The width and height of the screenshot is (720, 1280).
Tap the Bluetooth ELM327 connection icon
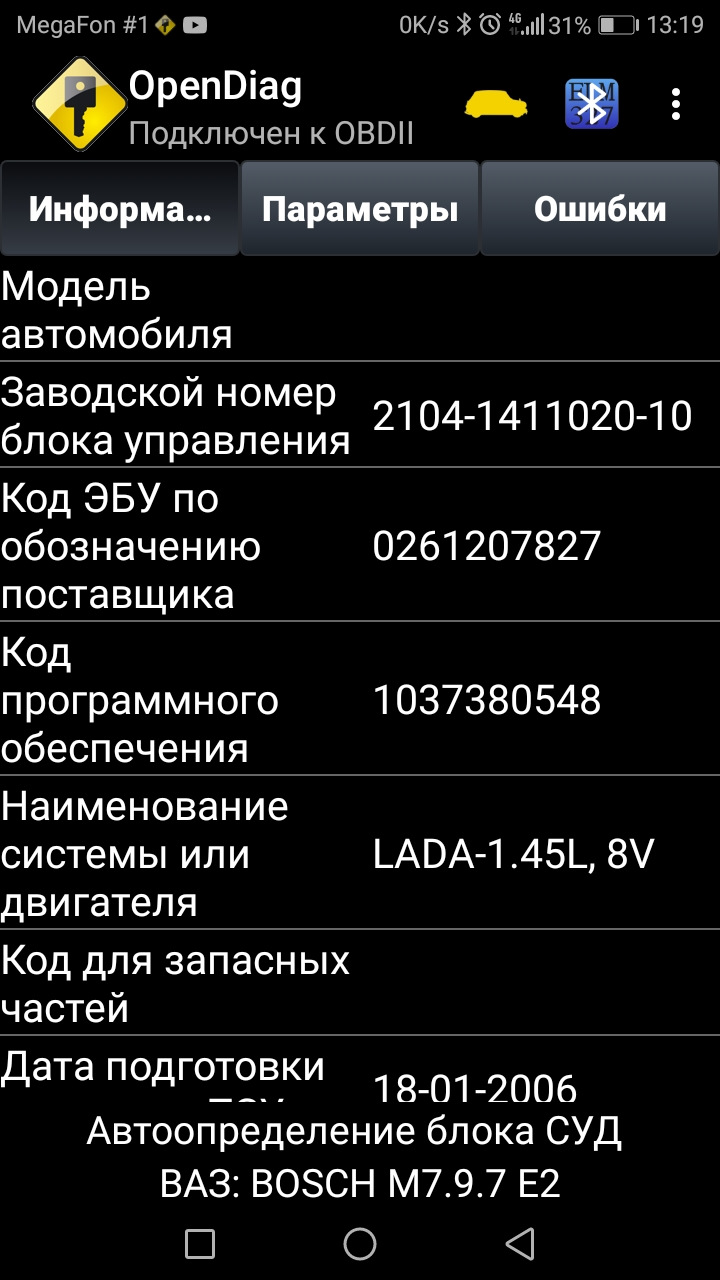click(x=592, y=104)
